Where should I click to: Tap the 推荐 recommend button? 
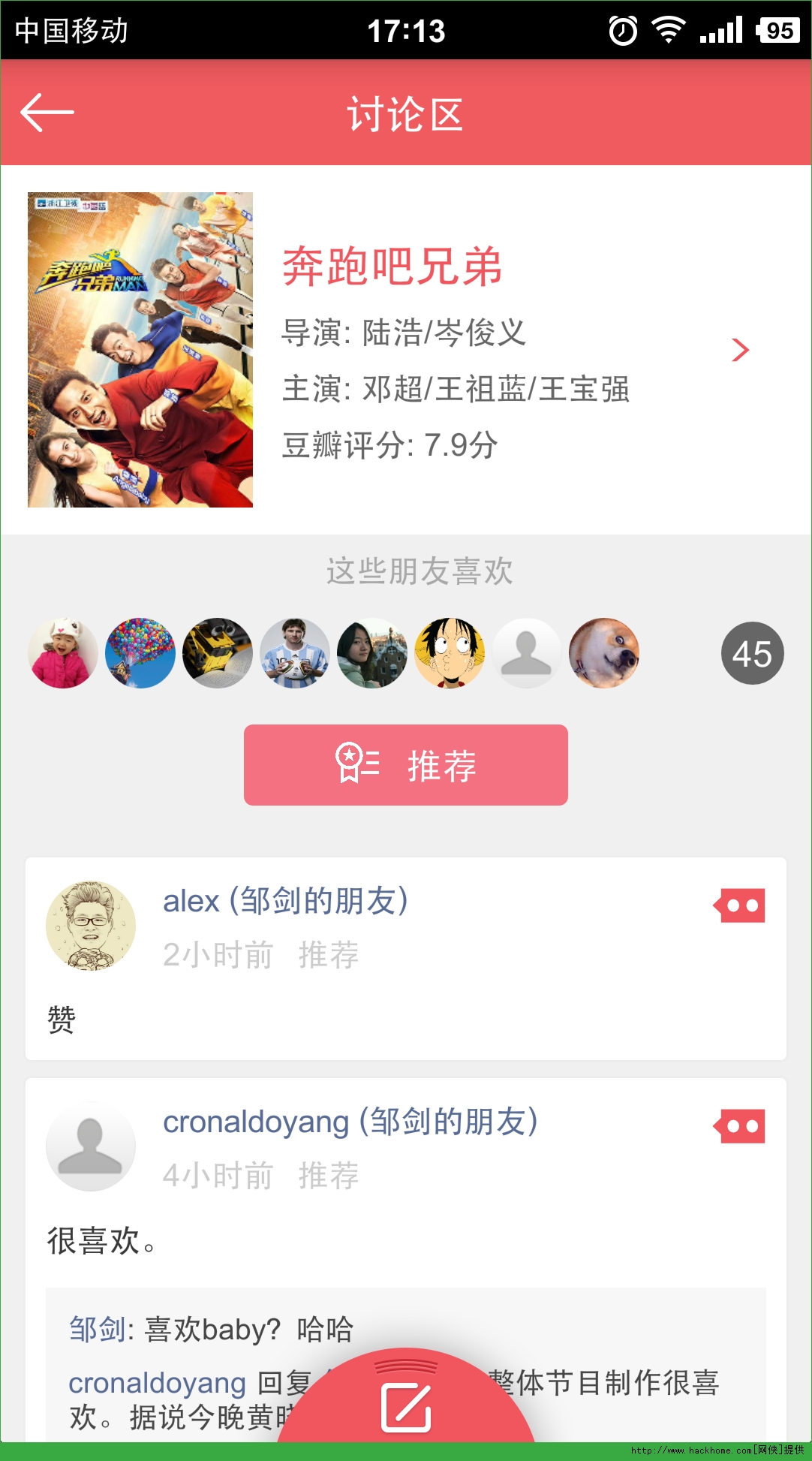(406, 765)
